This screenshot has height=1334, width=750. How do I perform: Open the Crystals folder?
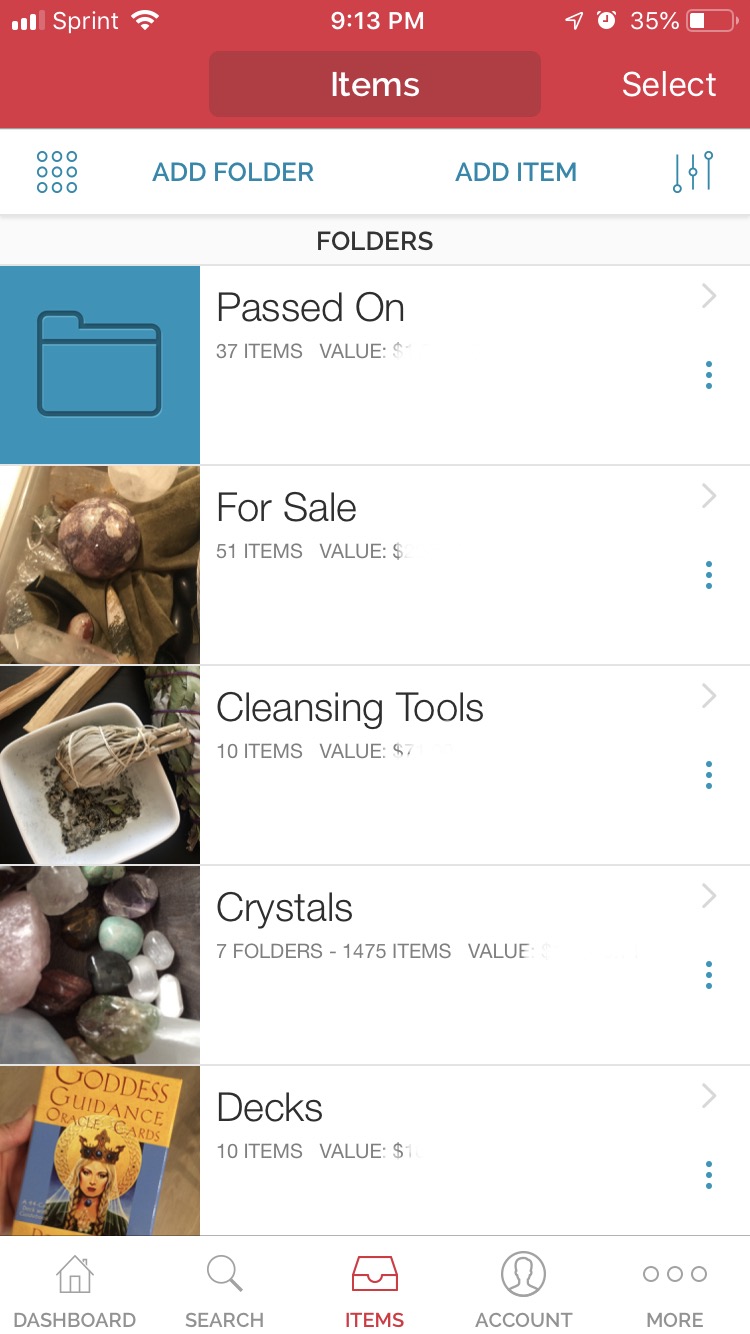coord(375,965)
